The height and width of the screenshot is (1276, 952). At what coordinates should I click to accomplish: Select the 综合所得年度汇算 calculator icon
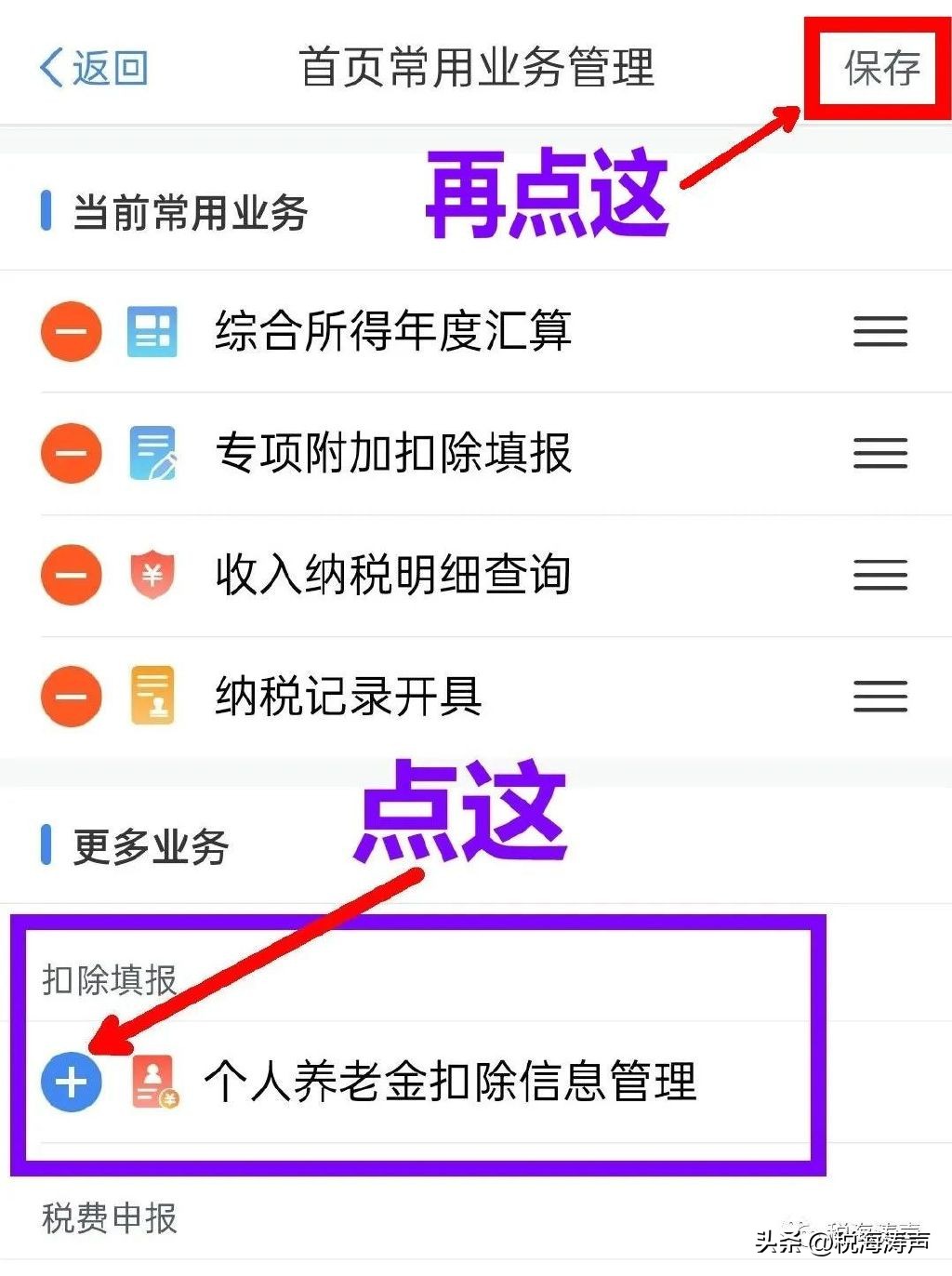click(x=152, y=332)
